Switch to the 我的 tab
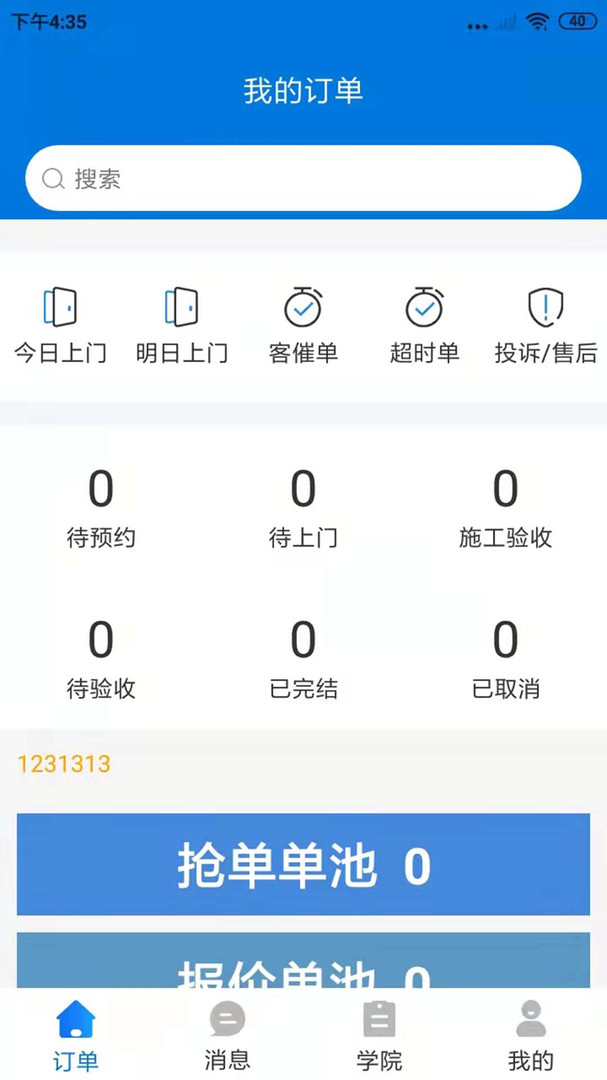Screen dimensions: 607x1080 pos(531,1035)
